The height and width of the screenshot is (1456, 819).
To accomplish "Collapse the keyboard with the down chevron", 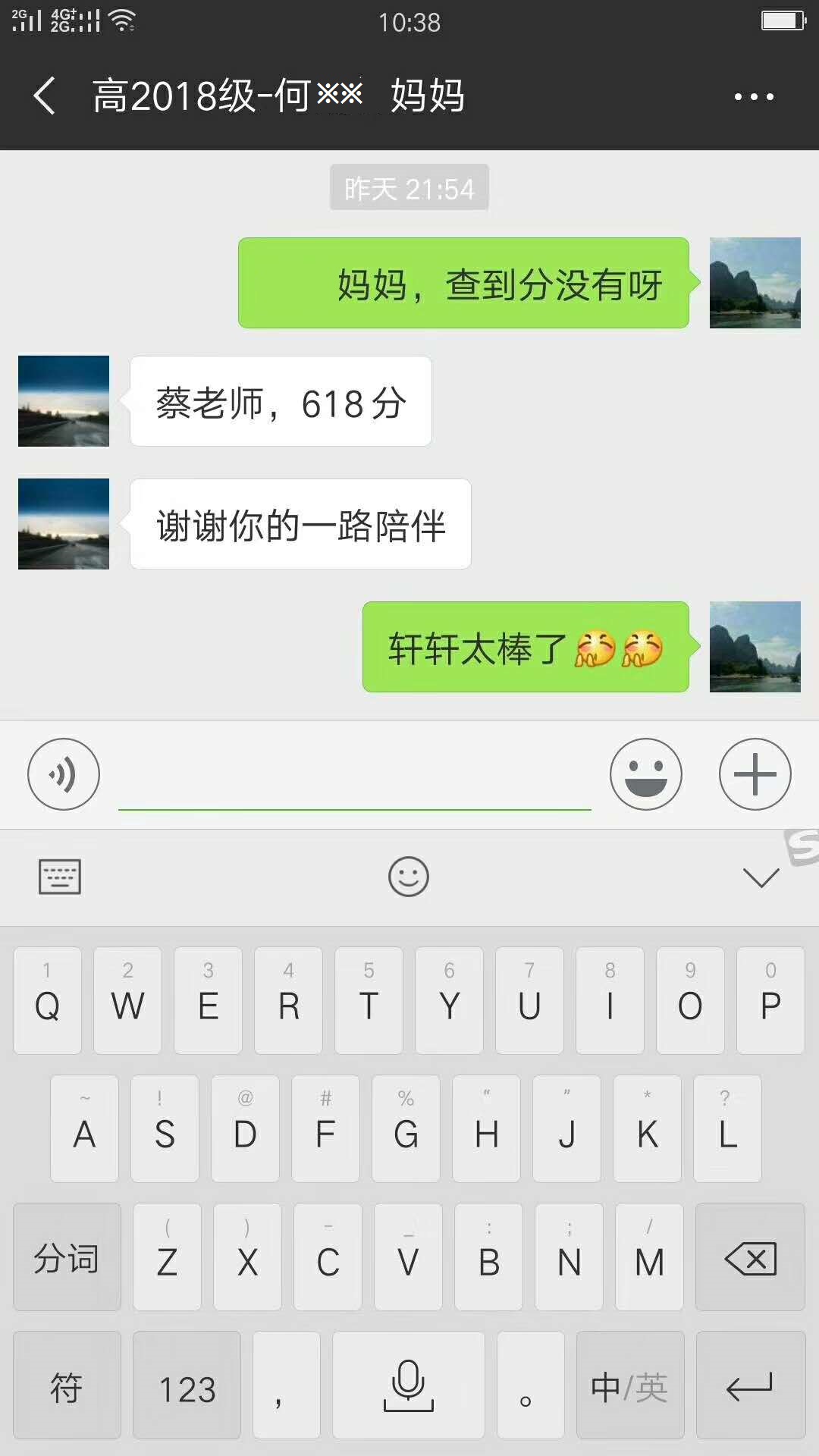I will tap(761, 877).
